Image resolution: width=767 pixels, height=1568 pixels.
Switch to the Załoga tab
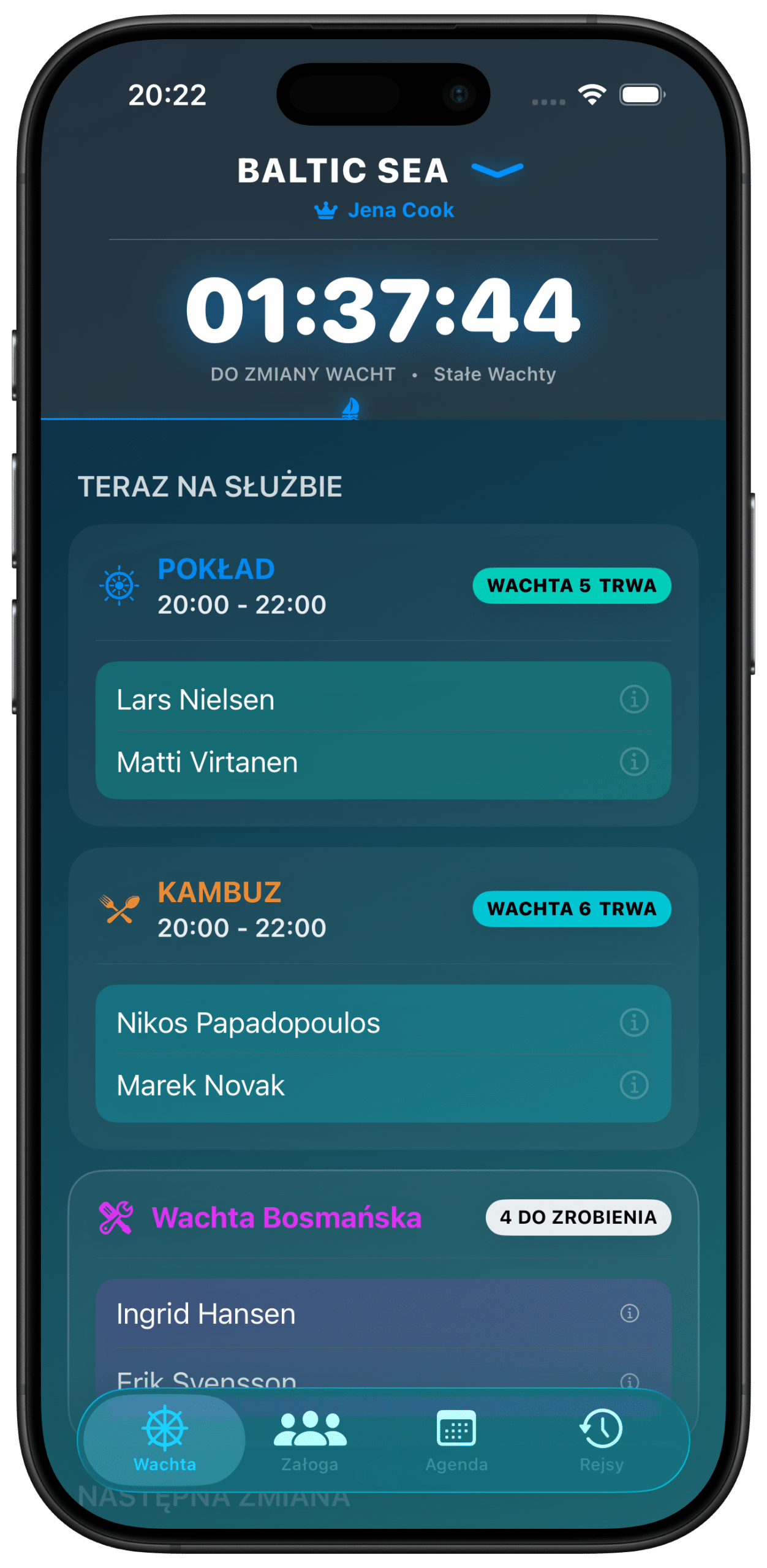click(x=310, y=1441)
